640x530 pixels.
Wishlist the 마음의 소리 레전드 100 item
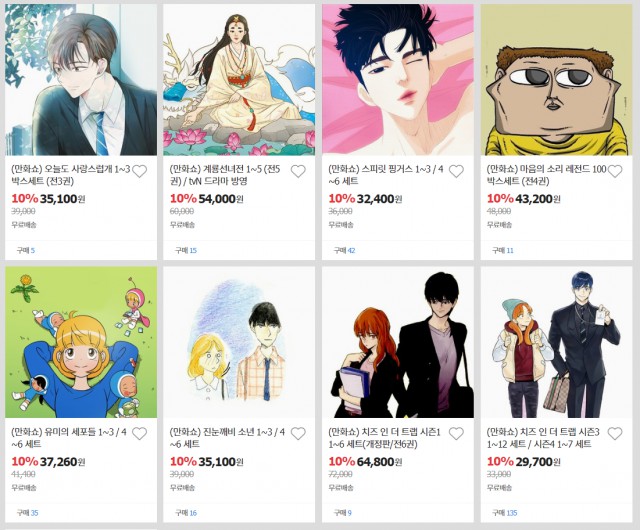pos(615,171)
